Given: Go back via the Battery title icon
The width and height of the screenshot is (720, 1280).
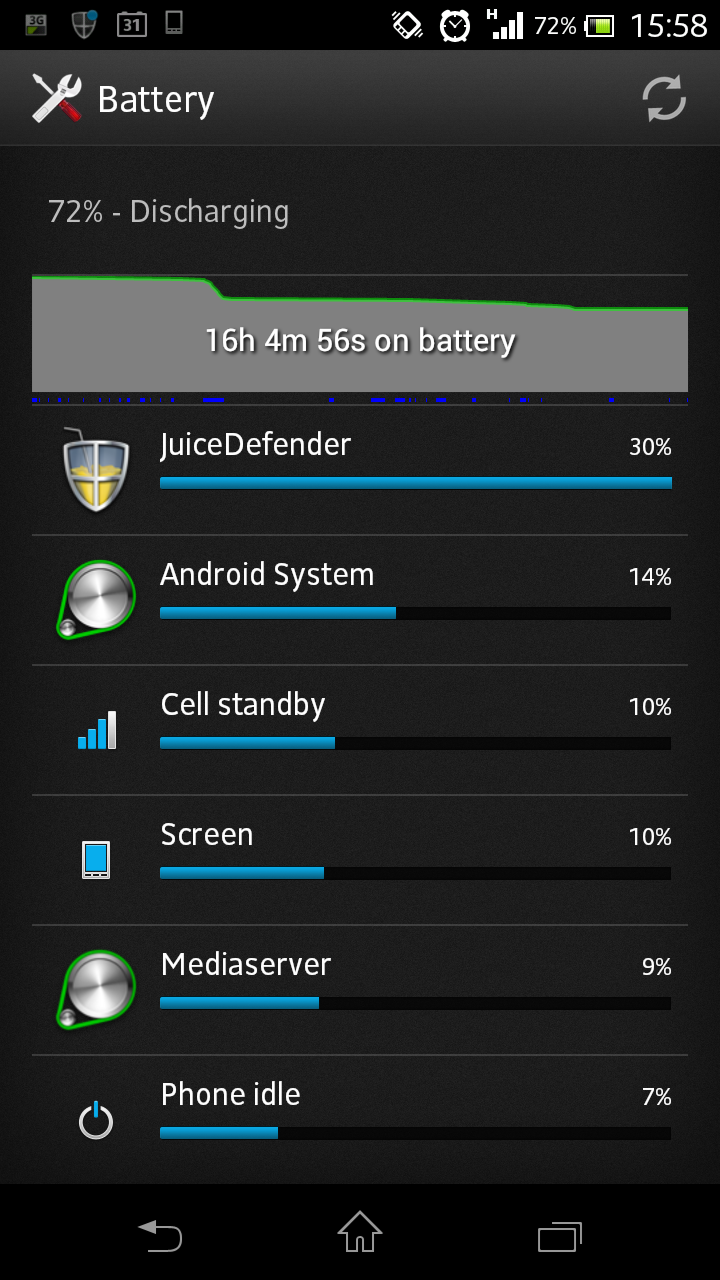Looking at the screenshot, I should pos(56,99).
